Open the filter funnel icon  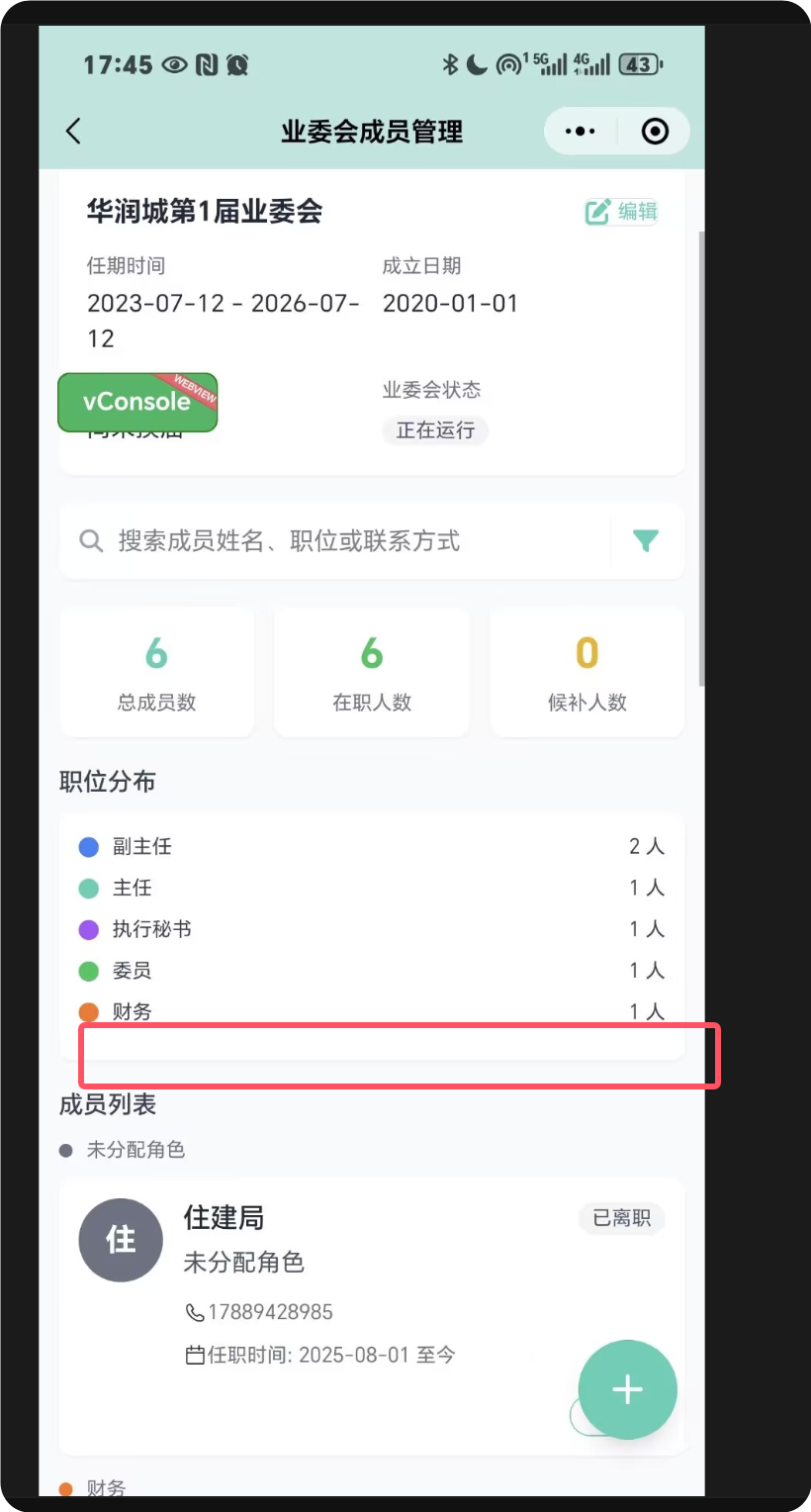(x=646, y=540)
